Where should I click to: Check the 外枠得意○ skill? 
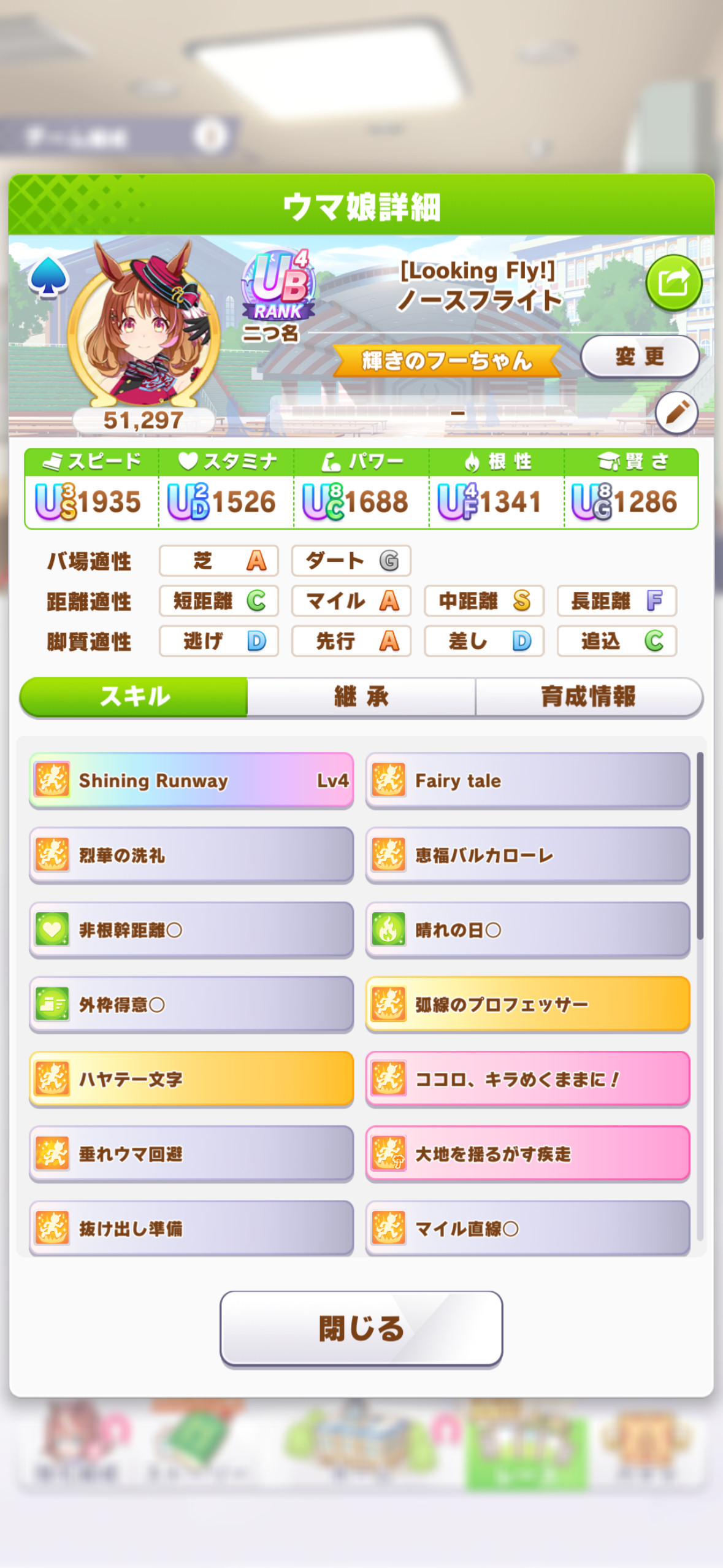point(191,1005)
